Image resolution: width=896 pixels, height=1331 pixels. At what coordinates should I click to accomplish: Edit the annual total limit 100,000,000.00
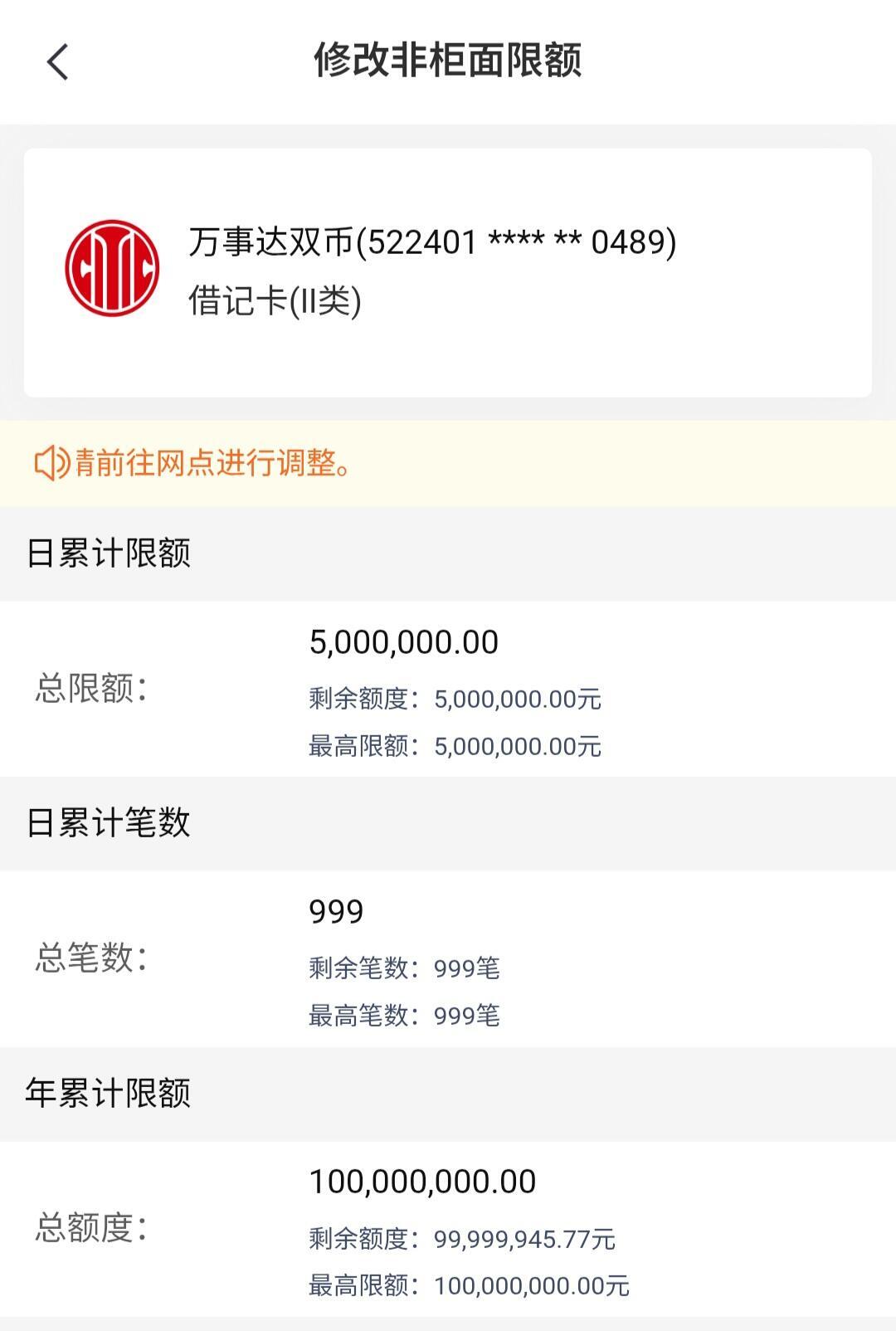click(x=422, y=1182)
